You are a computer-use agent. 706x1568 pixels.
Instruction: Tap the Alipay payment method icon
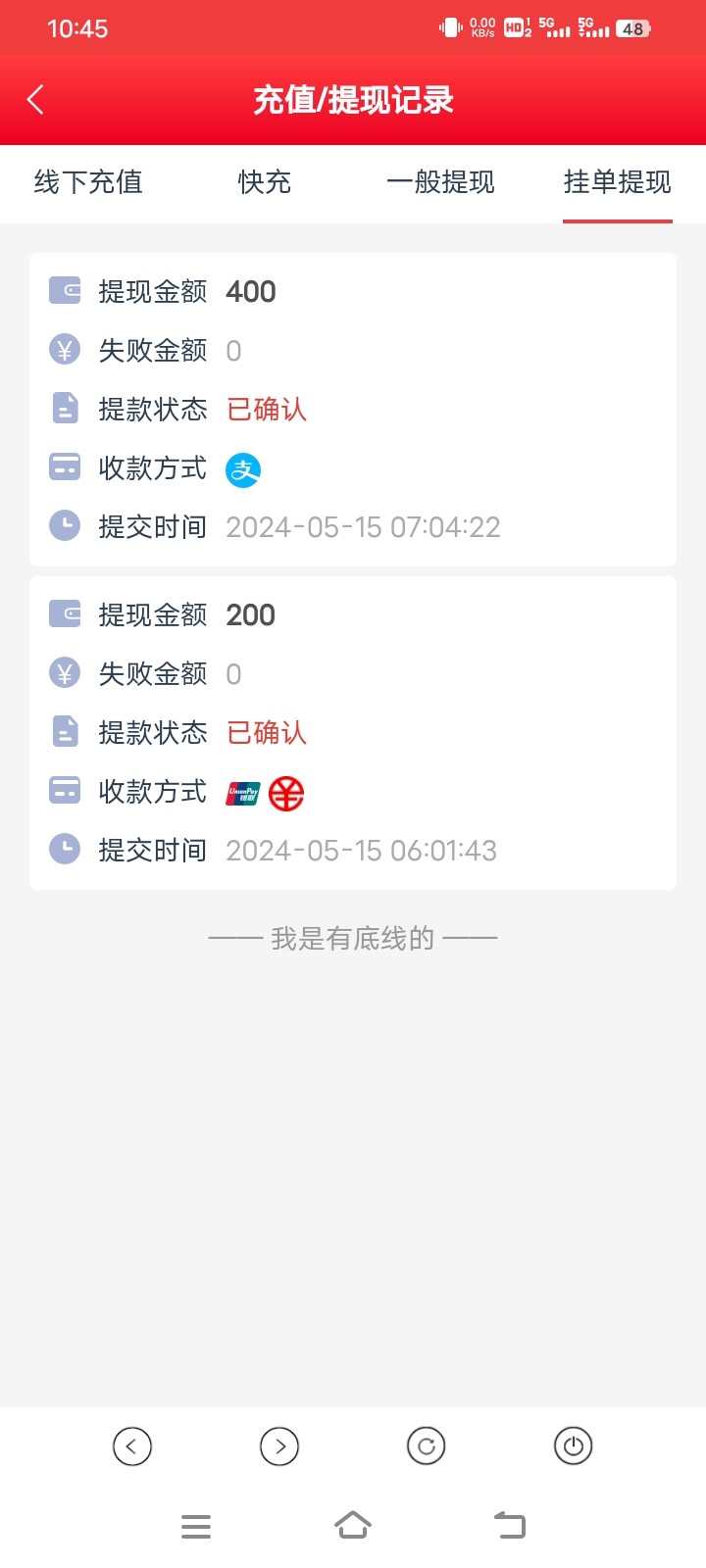[x=243, y=468]
